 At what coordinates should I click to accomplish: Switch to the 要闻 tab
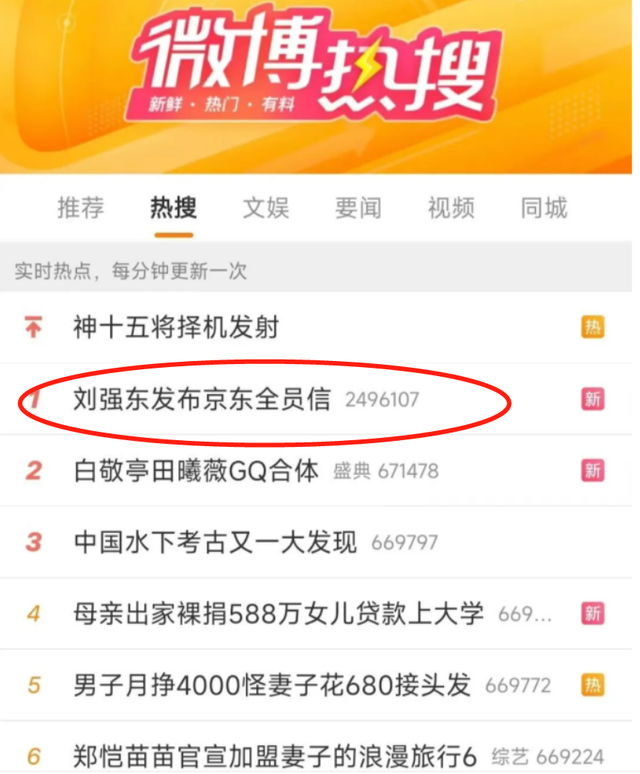point(358,208)
